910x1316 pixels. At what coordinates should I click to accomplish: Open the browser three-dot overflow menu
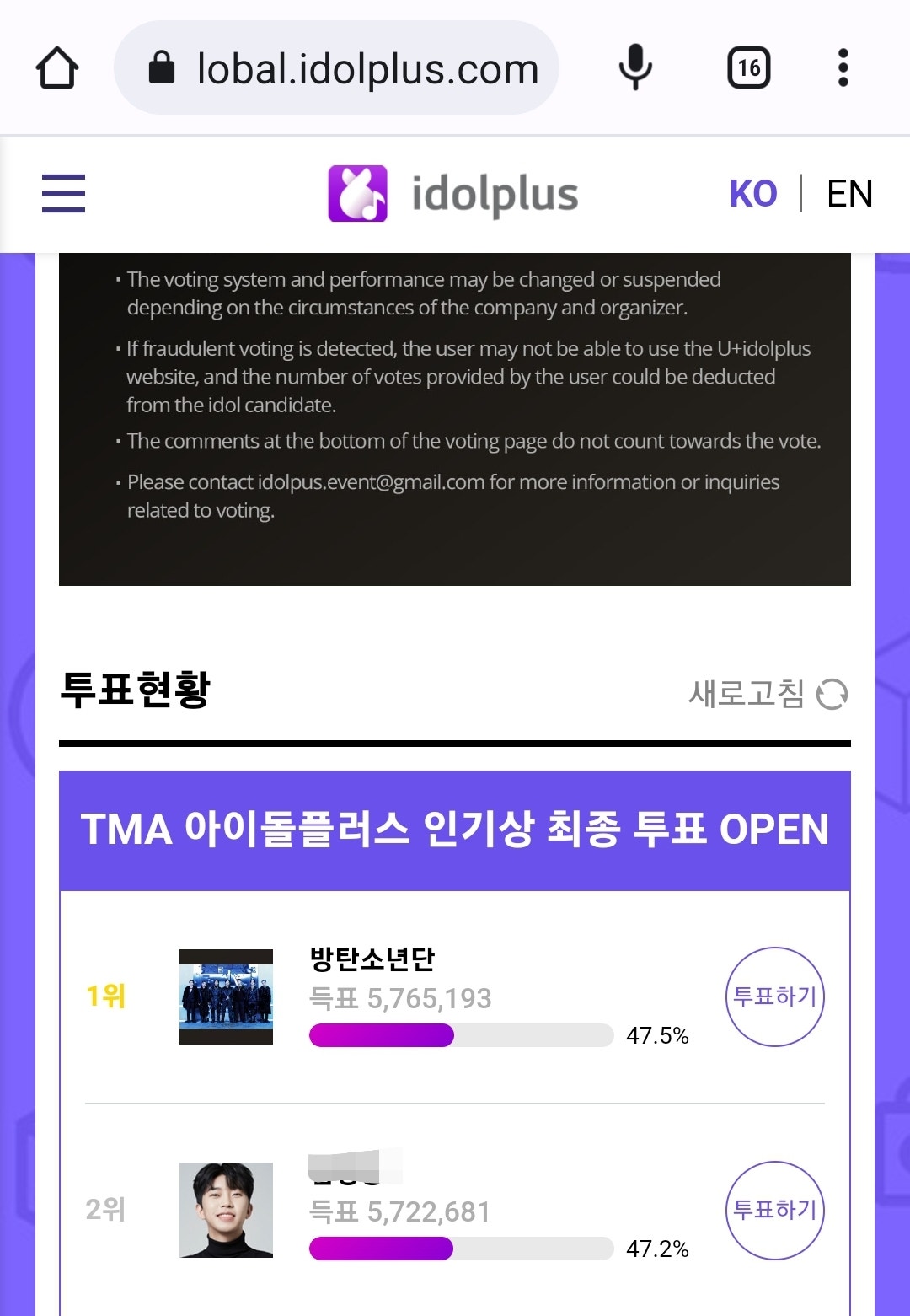(842, 67)
